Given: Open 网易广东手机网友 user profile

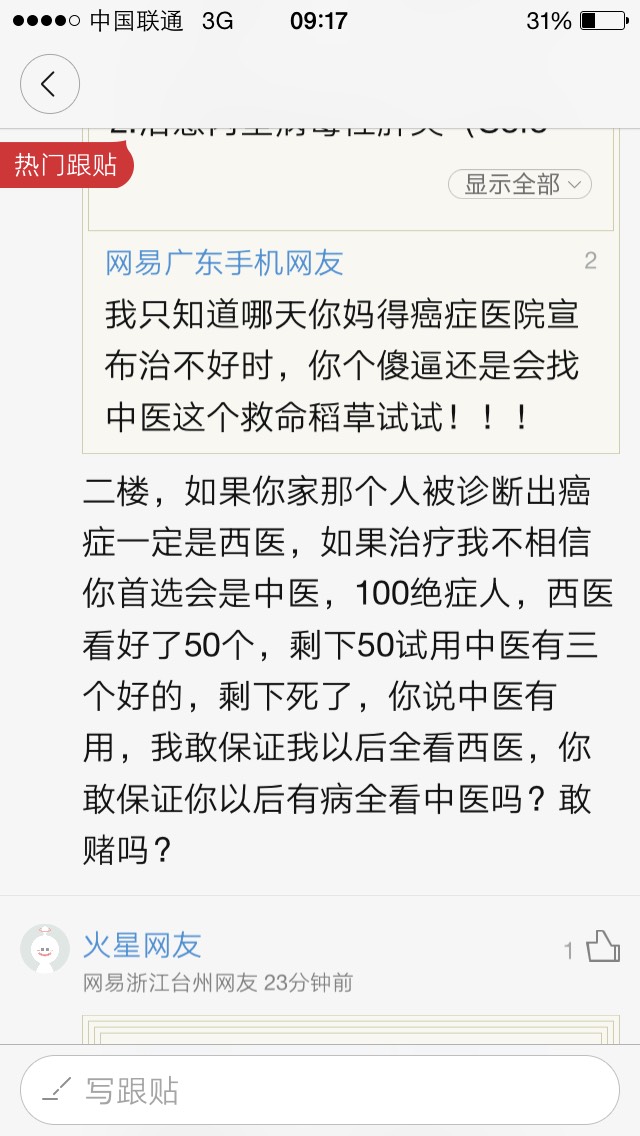Looking at the screenshot, I should pos(224,262).
